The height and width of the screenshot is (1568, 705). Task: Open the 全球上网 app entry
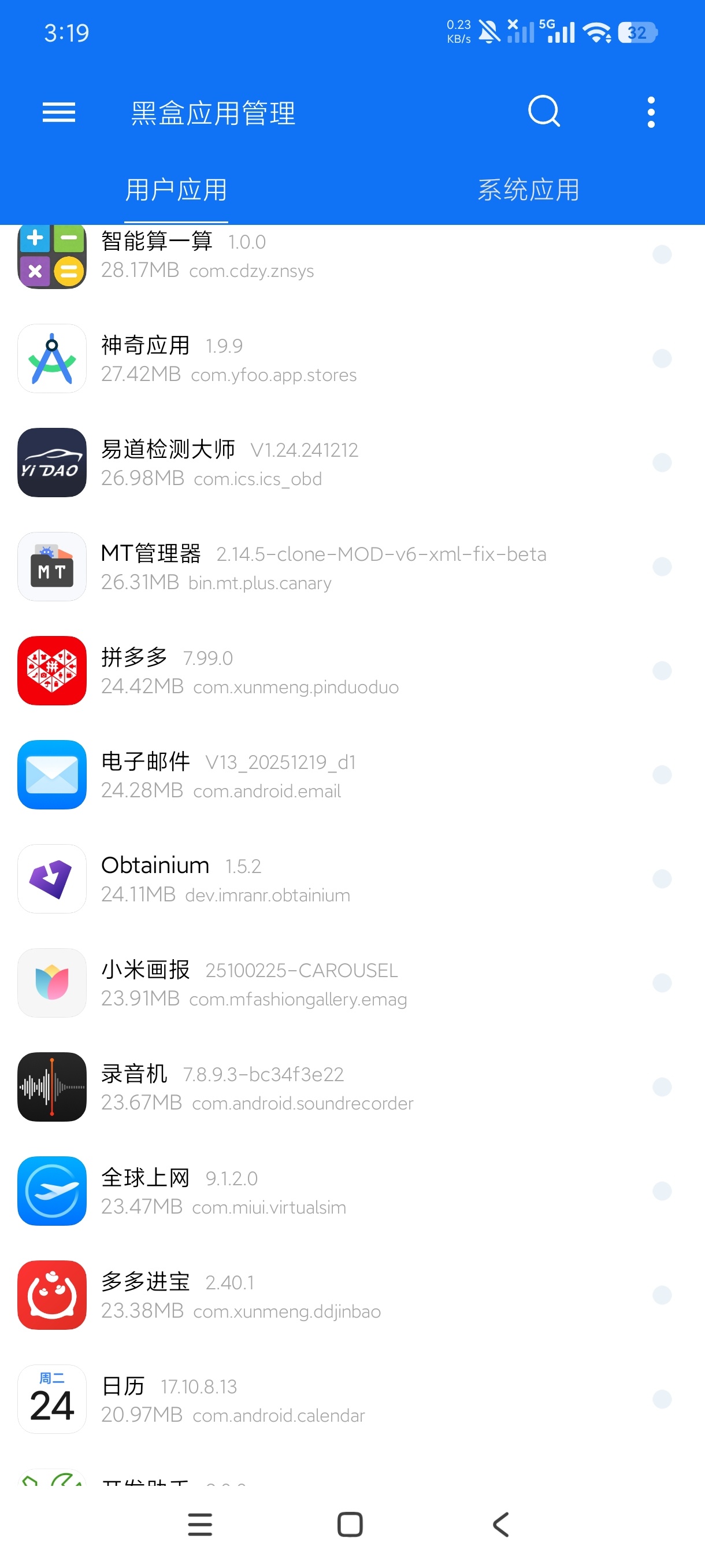point(352,1191)
